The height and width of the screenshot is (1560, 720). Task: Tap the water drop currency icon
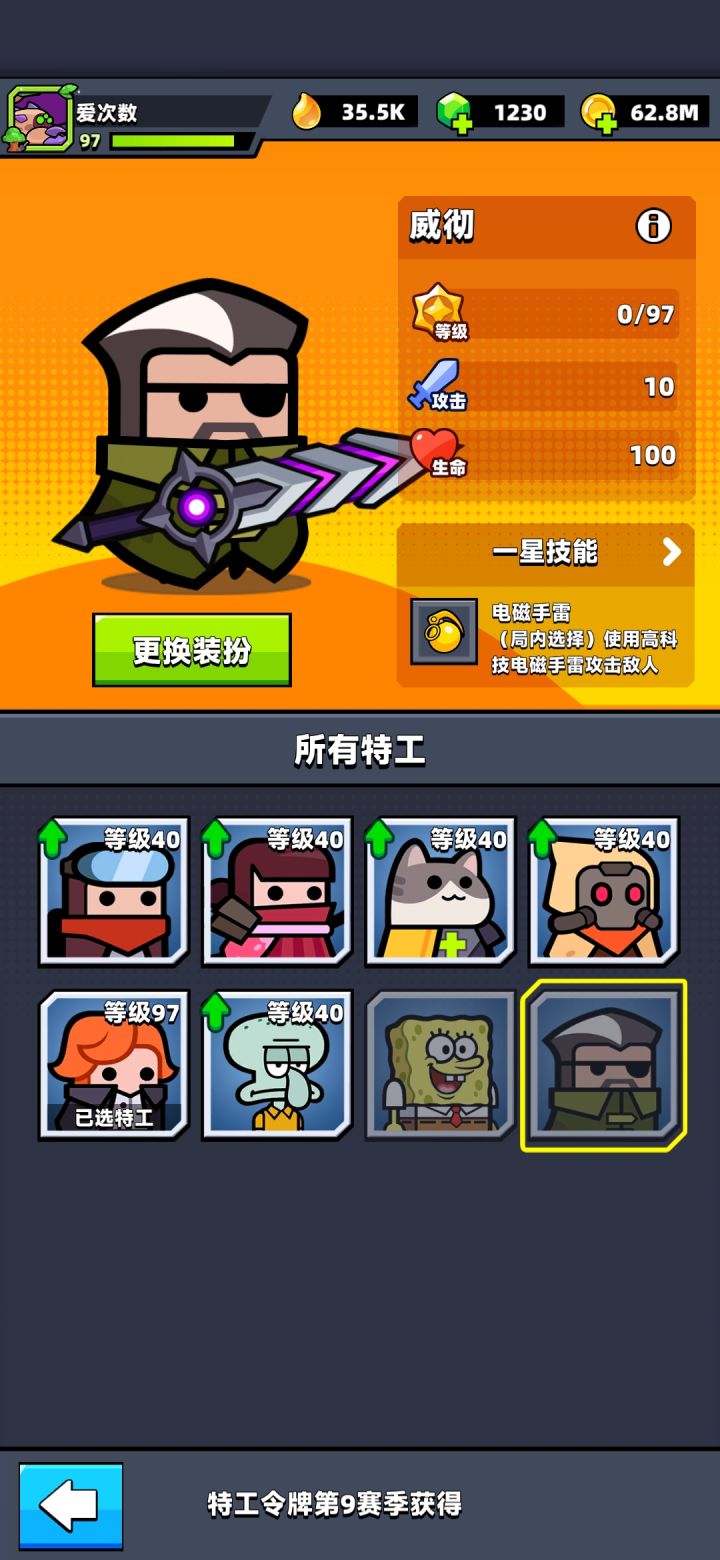pos(307,112)
